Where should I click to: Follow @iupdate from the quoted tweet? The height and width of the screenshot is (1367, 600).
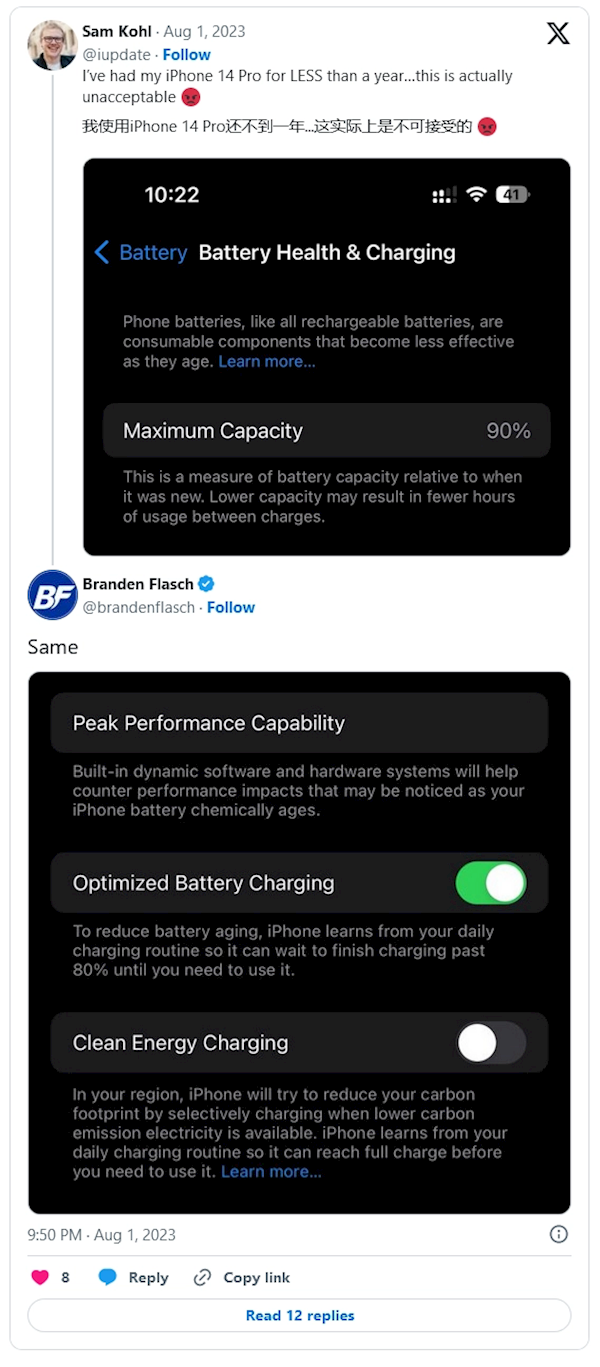[x=186, y=54]
